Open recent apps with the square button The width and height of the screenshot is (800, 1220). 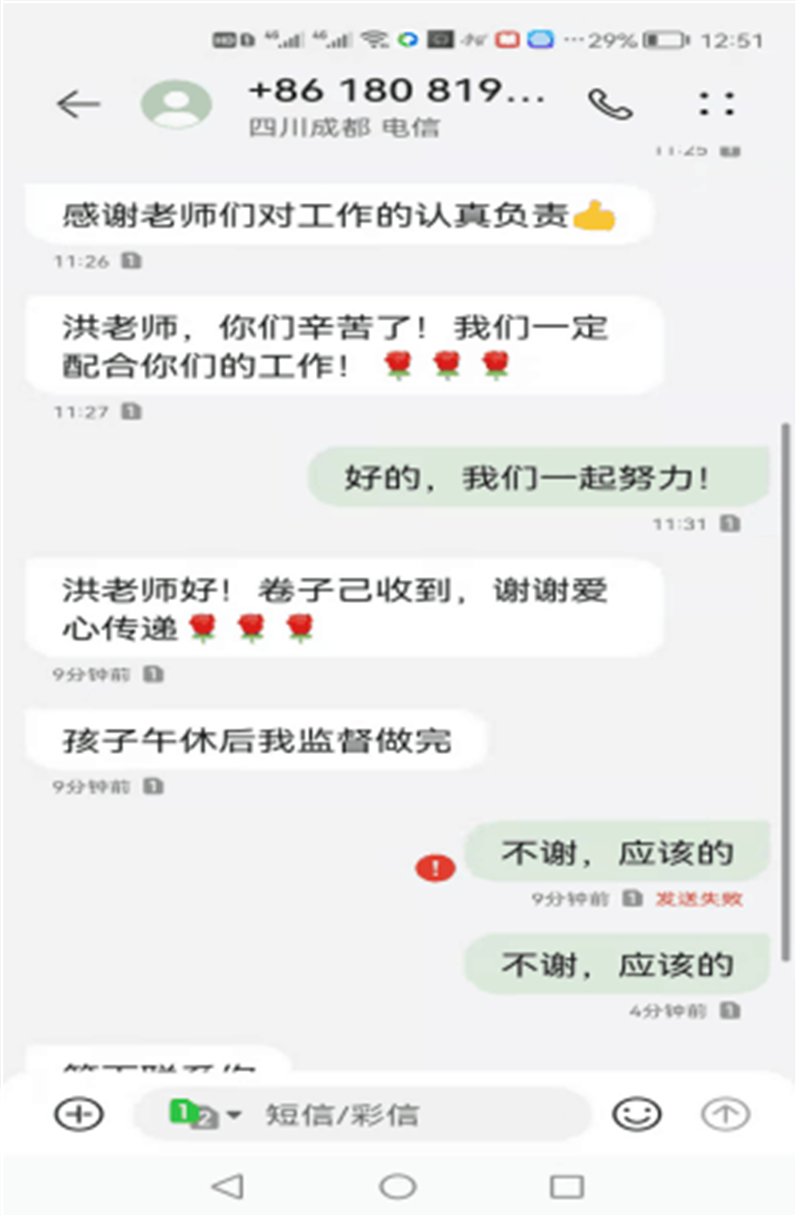pyautogui.click(x=566, y=1186)
